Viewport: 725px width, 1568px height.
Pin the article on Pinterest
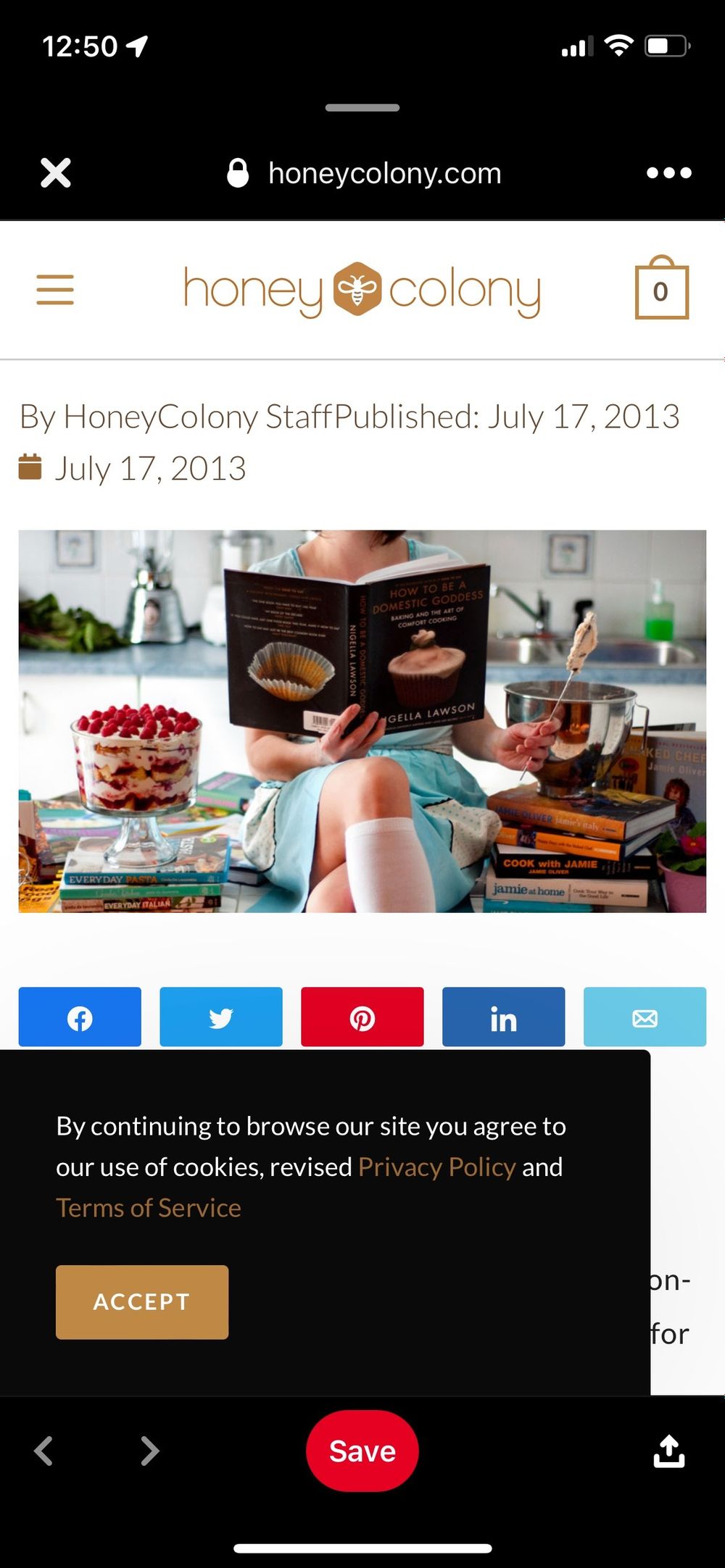(362, 1017)
